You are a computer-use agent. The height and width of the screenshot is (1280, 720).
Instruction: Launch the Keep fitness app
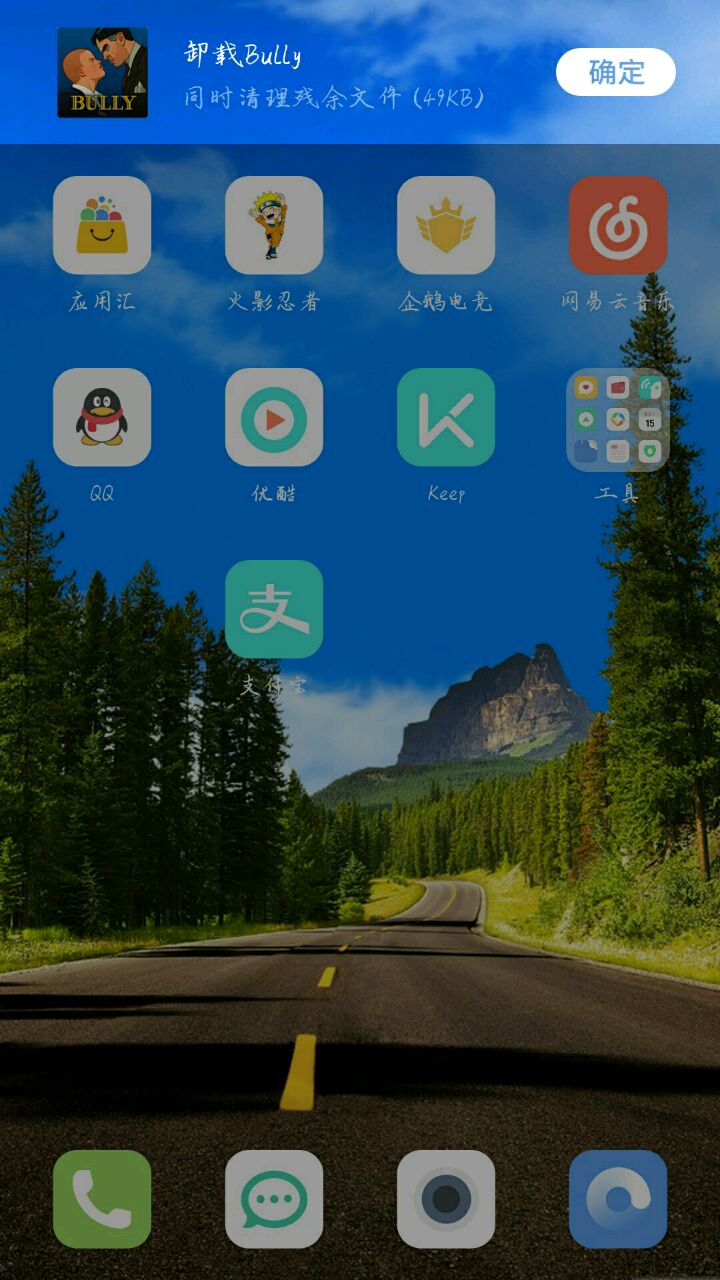446,417
